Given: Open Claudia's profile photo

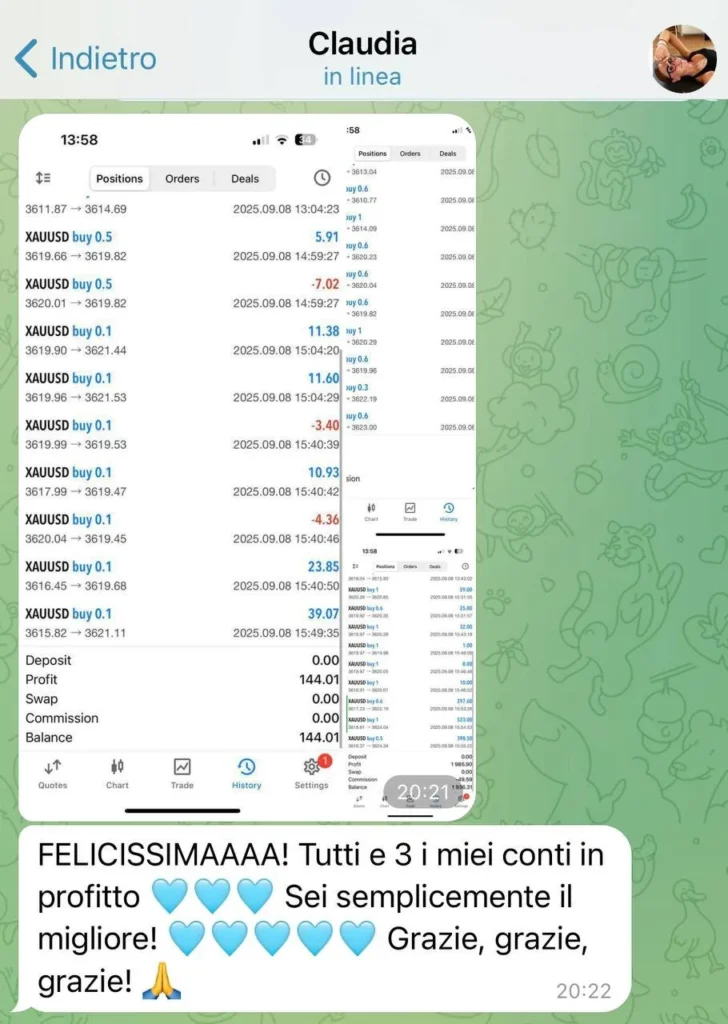Looking at the screenshot, I should click(684, 59).
